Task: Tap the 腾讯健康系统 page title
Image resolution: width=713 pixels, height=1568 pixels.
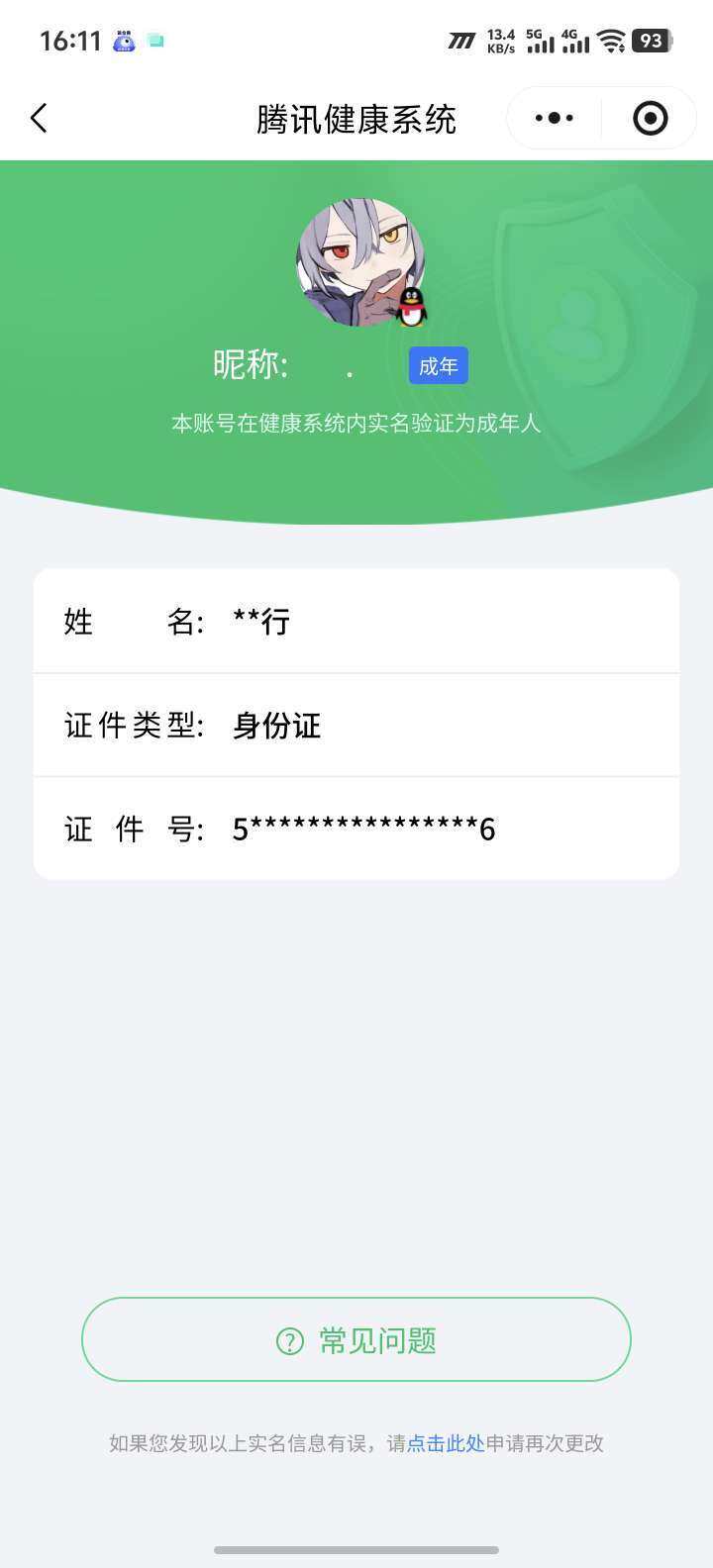Action: [x=356, y=118]
